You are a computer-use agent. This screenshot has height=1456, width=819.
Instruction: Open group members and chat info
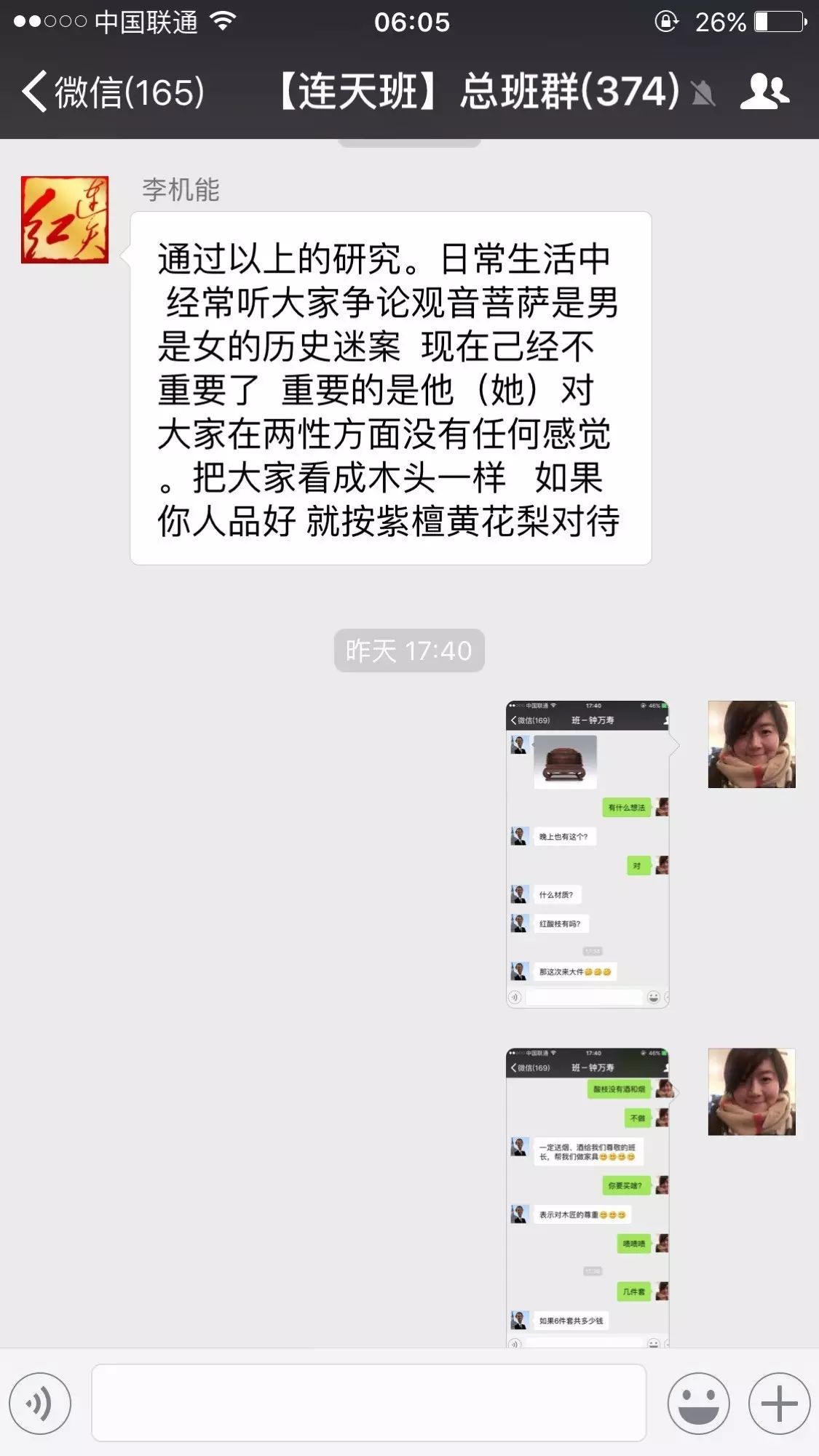coord(764,92)
